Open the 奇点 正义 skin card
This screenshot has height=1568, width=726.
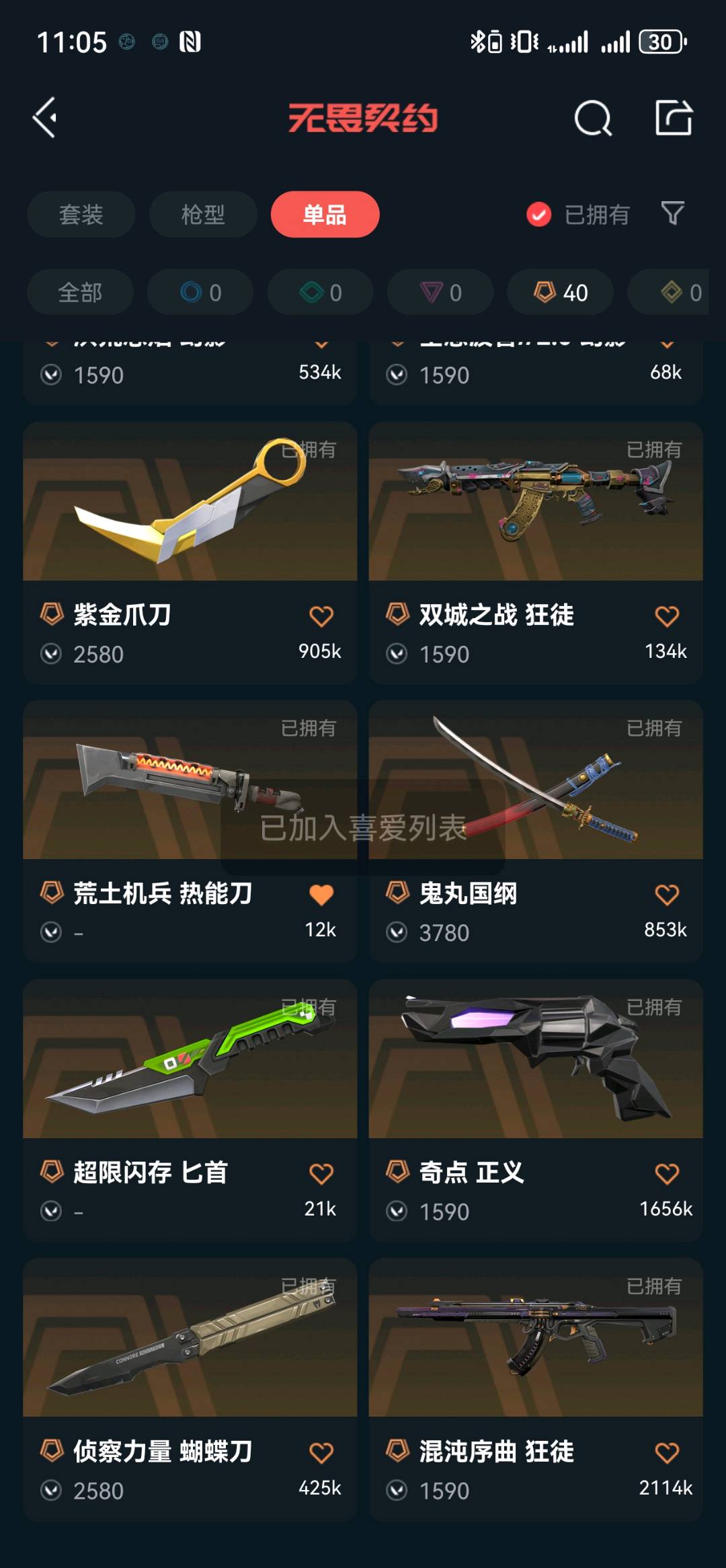coord(536,1111)
